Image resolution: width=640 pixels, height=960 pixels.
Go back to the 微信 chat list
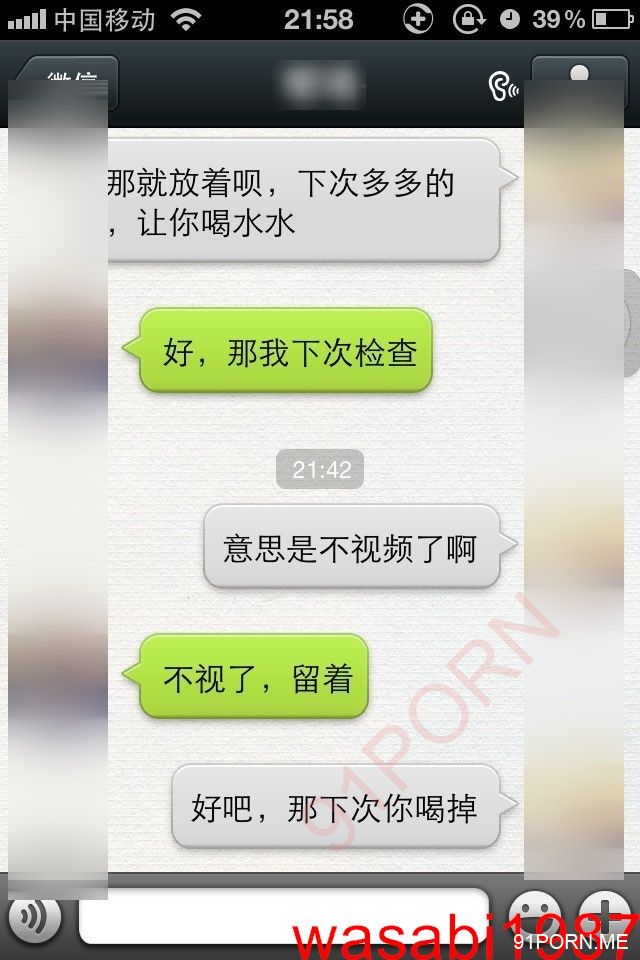(x=67, y=82)
